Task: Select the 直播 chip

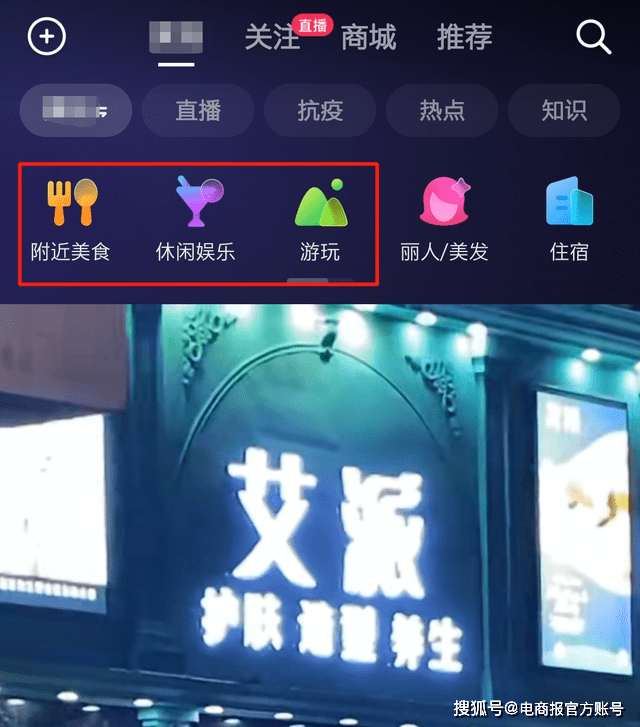Action: coord(198,111)
